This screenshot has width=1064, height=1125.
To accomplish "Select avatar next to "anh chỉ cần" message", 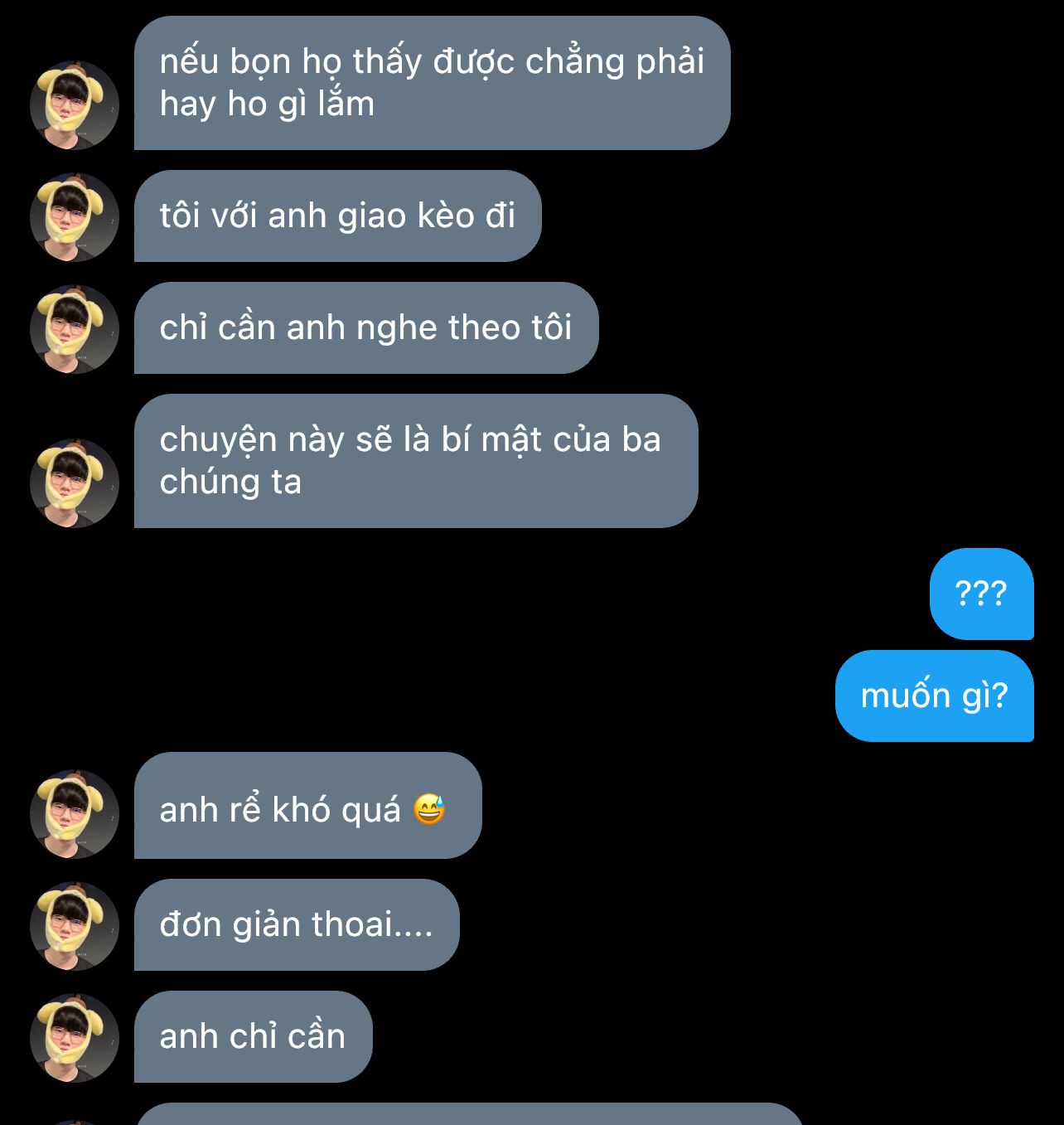I will 75,1038.
